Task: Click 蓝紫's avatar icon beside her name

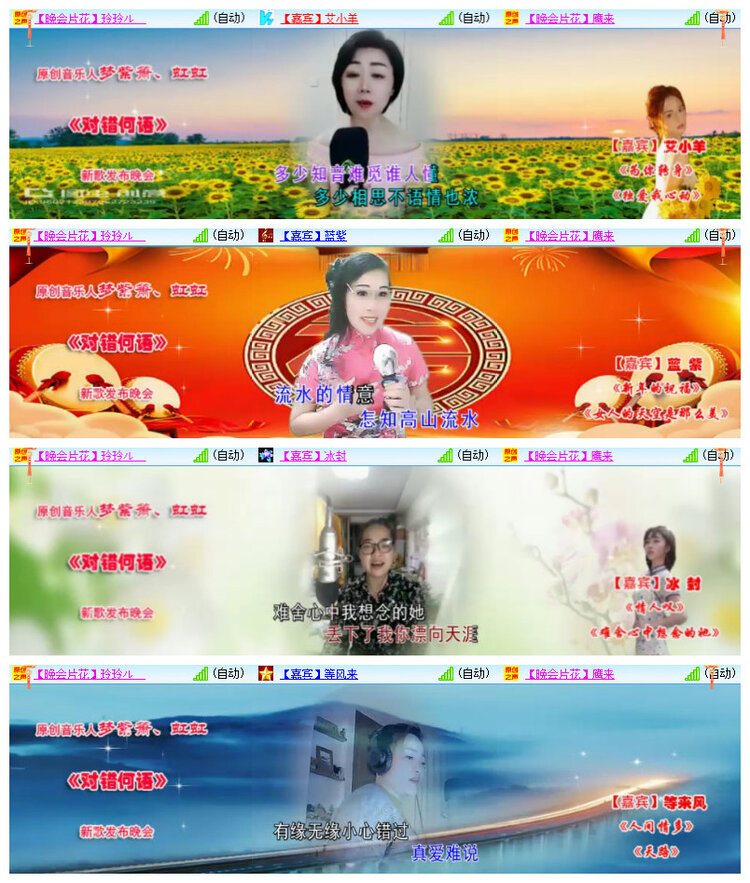Action: 264,236
